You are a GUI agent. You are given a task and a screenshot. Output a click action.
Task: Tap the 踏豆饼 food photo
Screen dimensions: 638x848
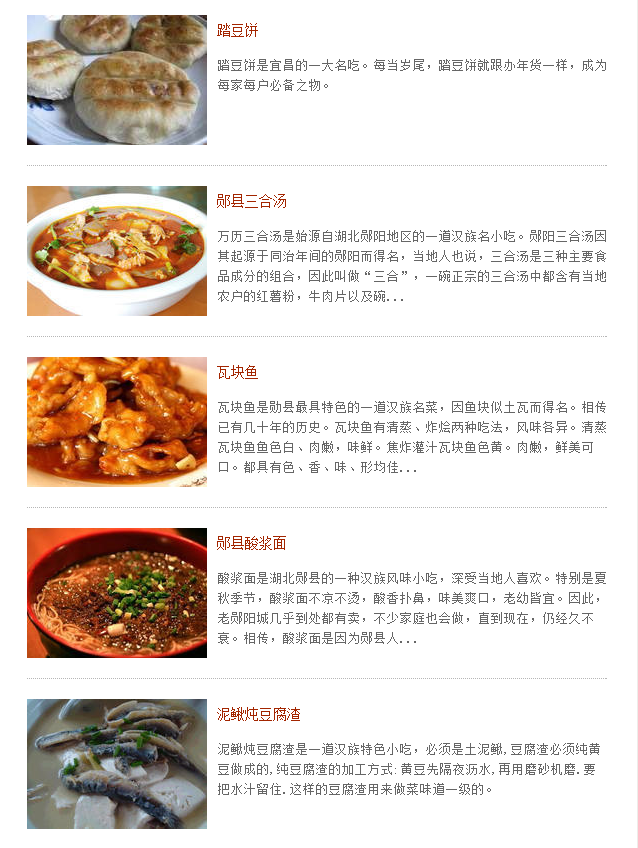[x=117, y=80]
